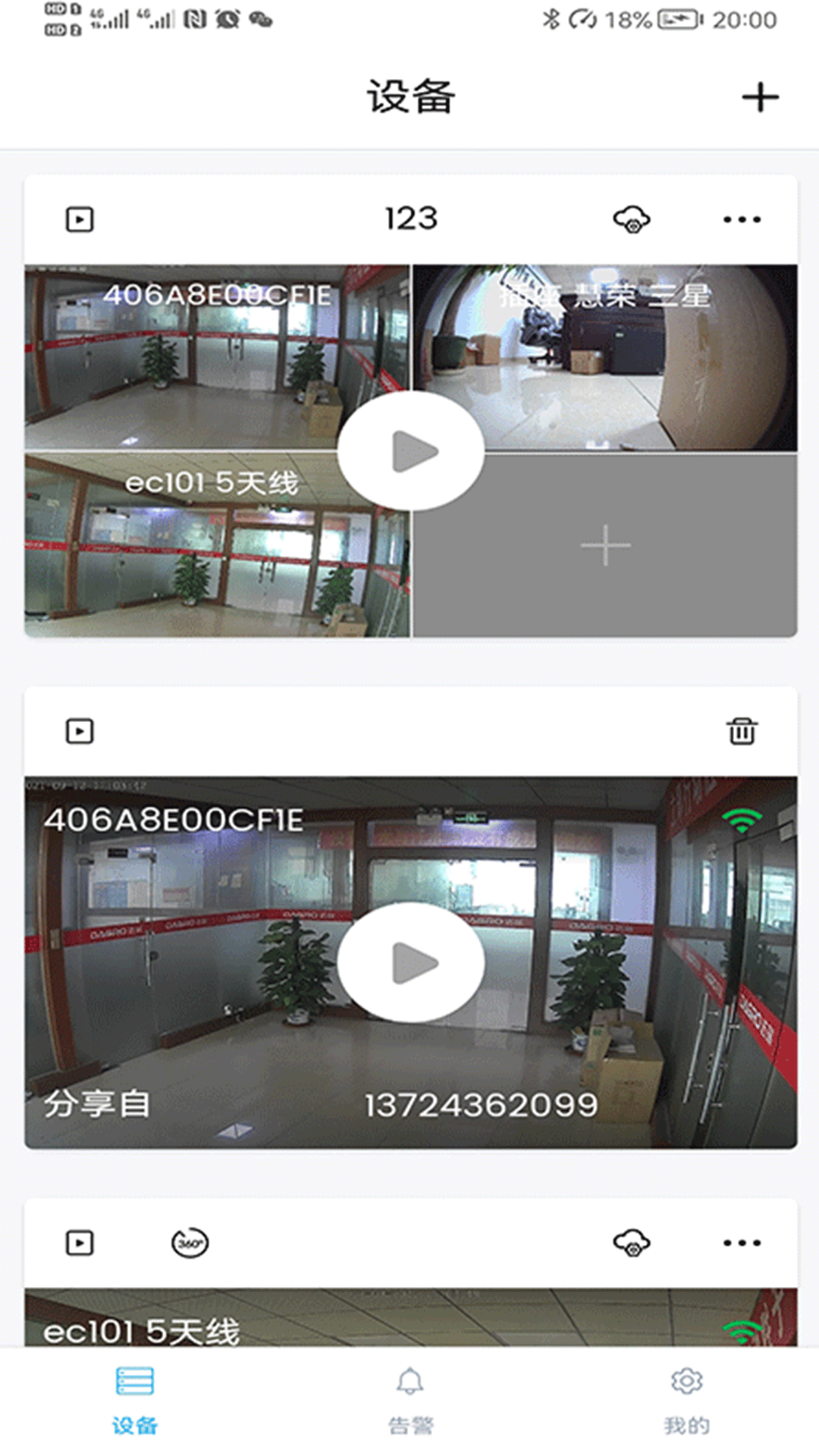Open playback icon on the shared 406A8E00CF1E card
The image size is (819, 1456).
[x=78, y=731]
